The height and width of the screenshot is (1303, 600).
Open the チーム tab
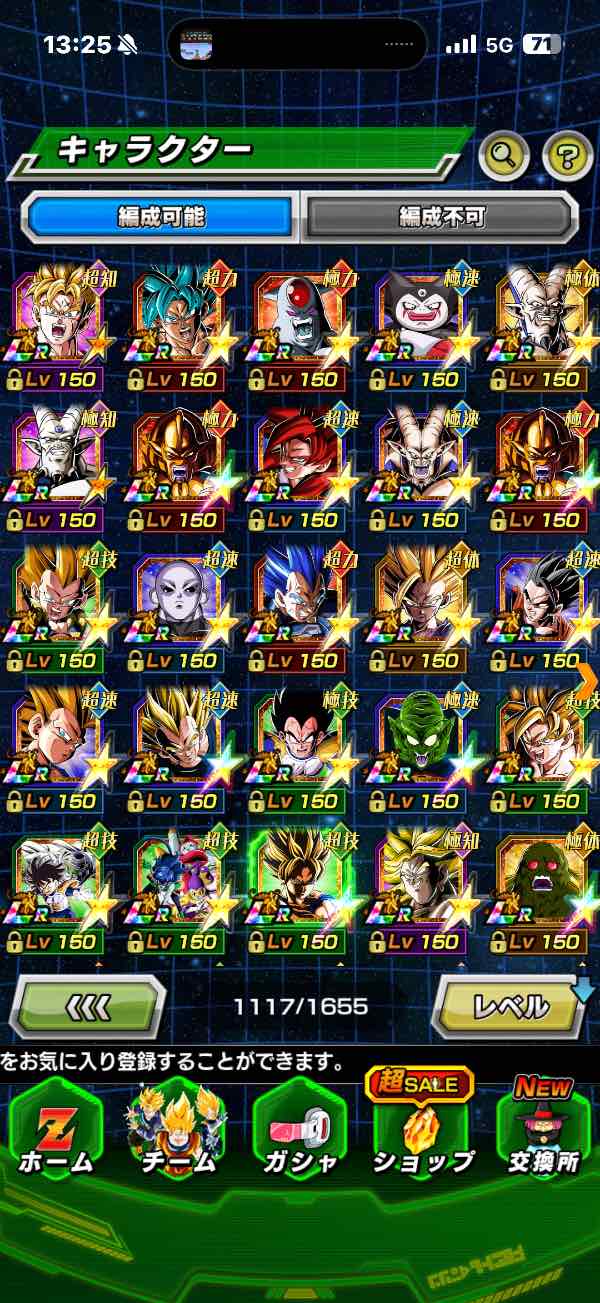tap(177, 1130)
